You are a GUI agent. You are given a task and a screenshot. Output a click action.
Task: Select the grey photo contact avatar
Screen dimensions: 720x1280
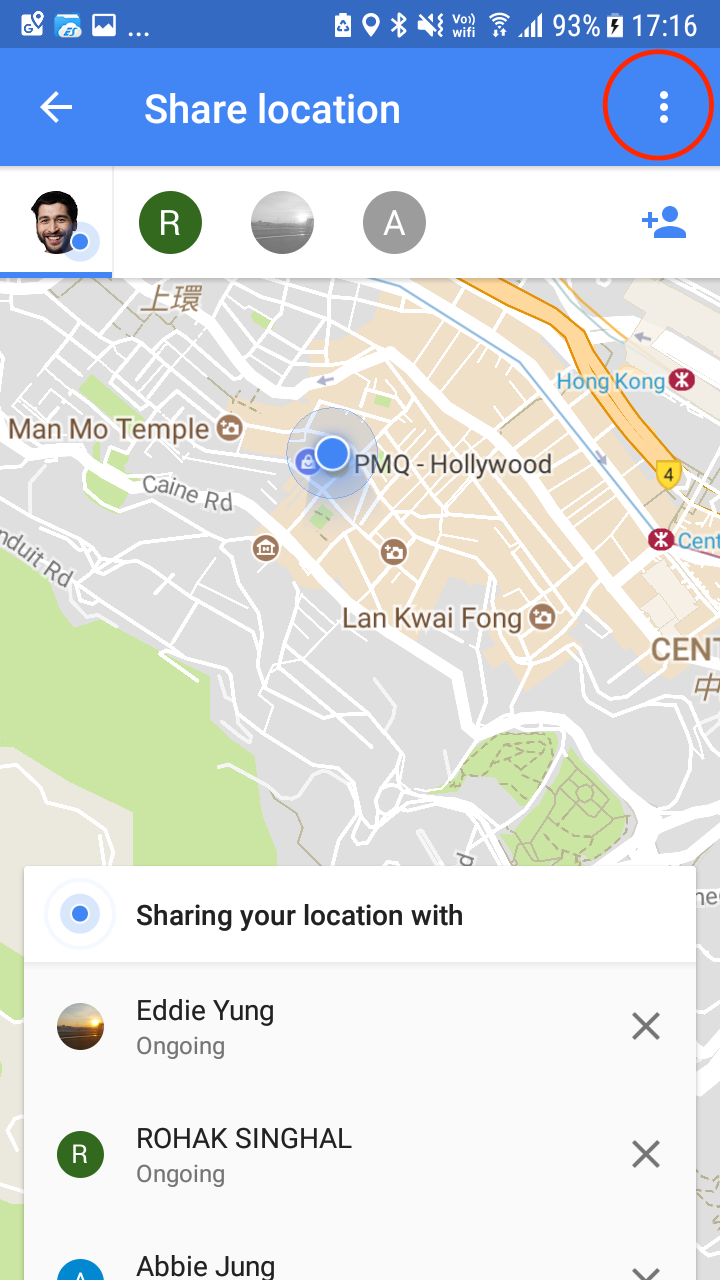coord(282,222)
